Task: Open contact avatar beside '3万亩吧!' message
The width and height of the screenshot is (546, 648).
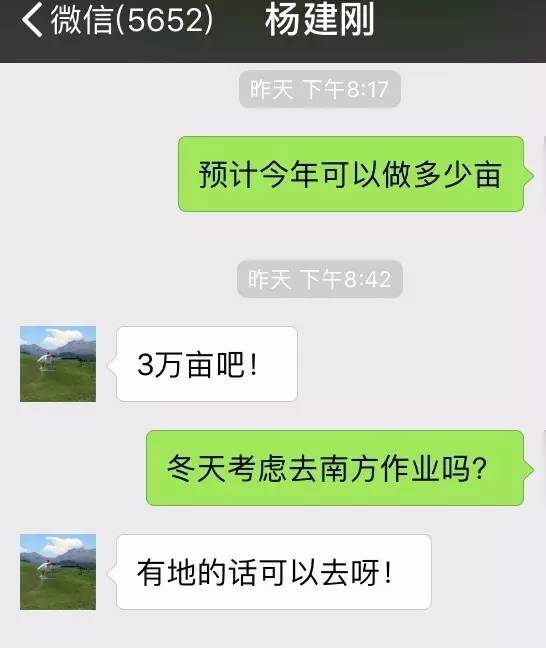Action: [x=58, y=364]
